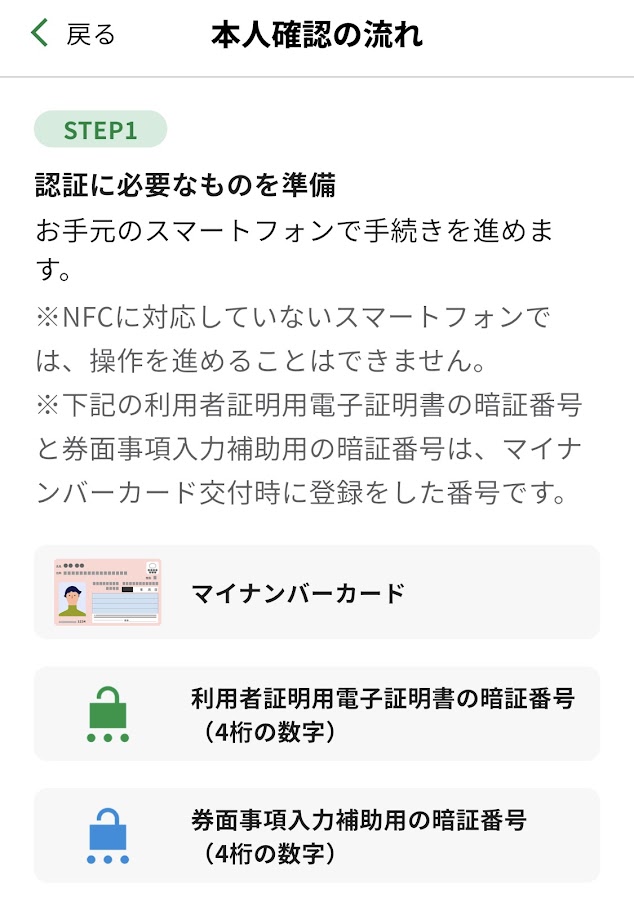Go back with the 戻る button
This screenshot has width=634, height=911.
[x=73, y=35]
